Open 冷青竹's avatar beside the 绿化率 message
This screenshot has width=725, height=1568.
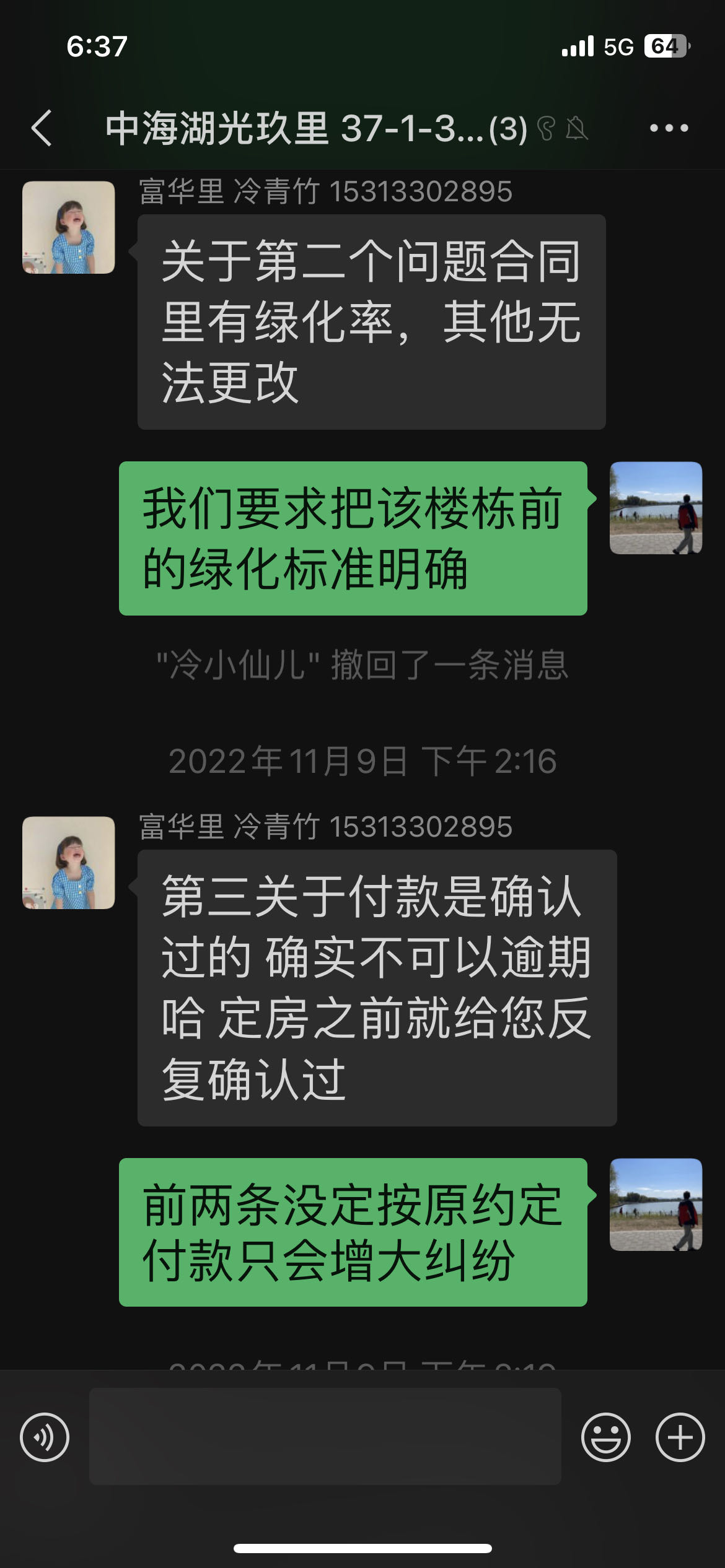[69, 227]
